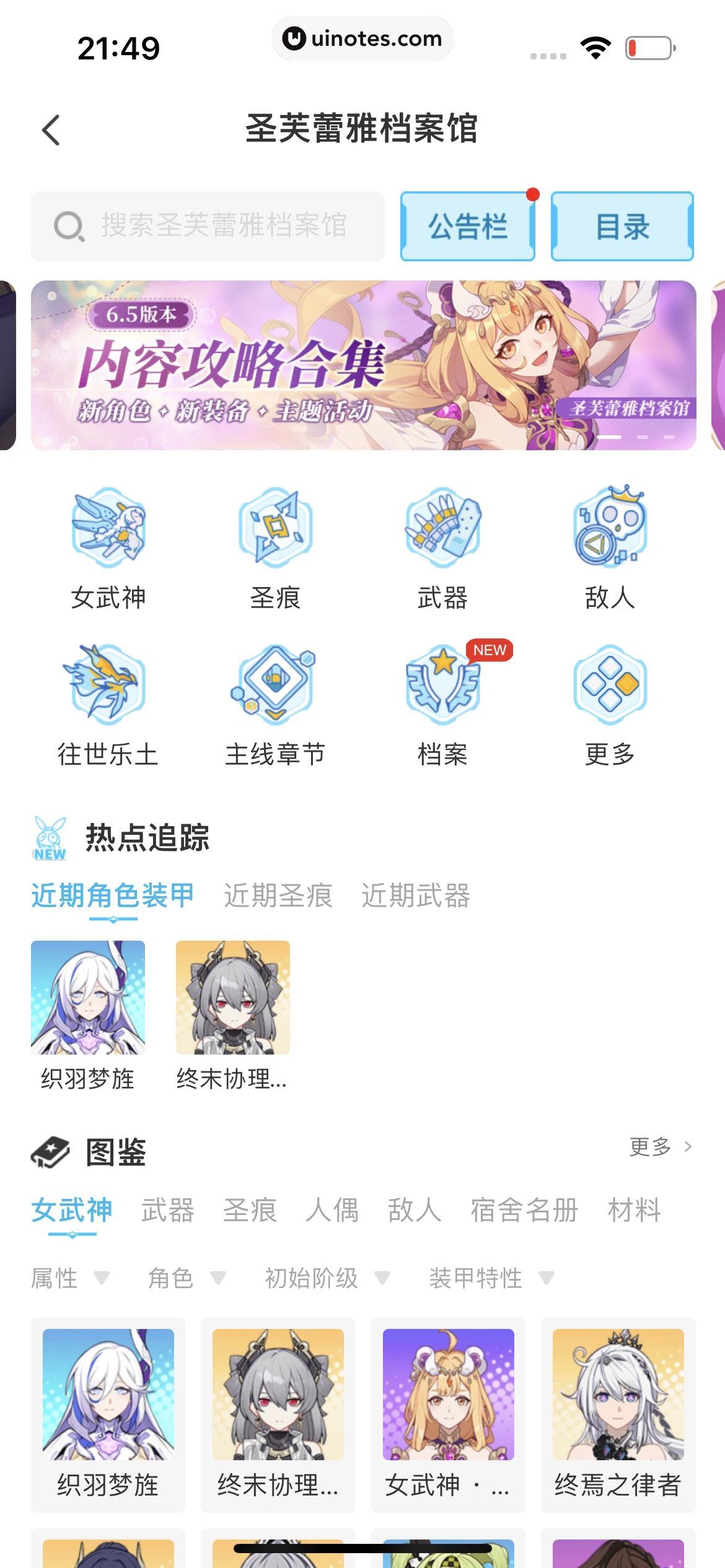Expand the 装甲特性 filter dropdown
The height and width of the screenshot is (1568, 725).
point(491,1278)
